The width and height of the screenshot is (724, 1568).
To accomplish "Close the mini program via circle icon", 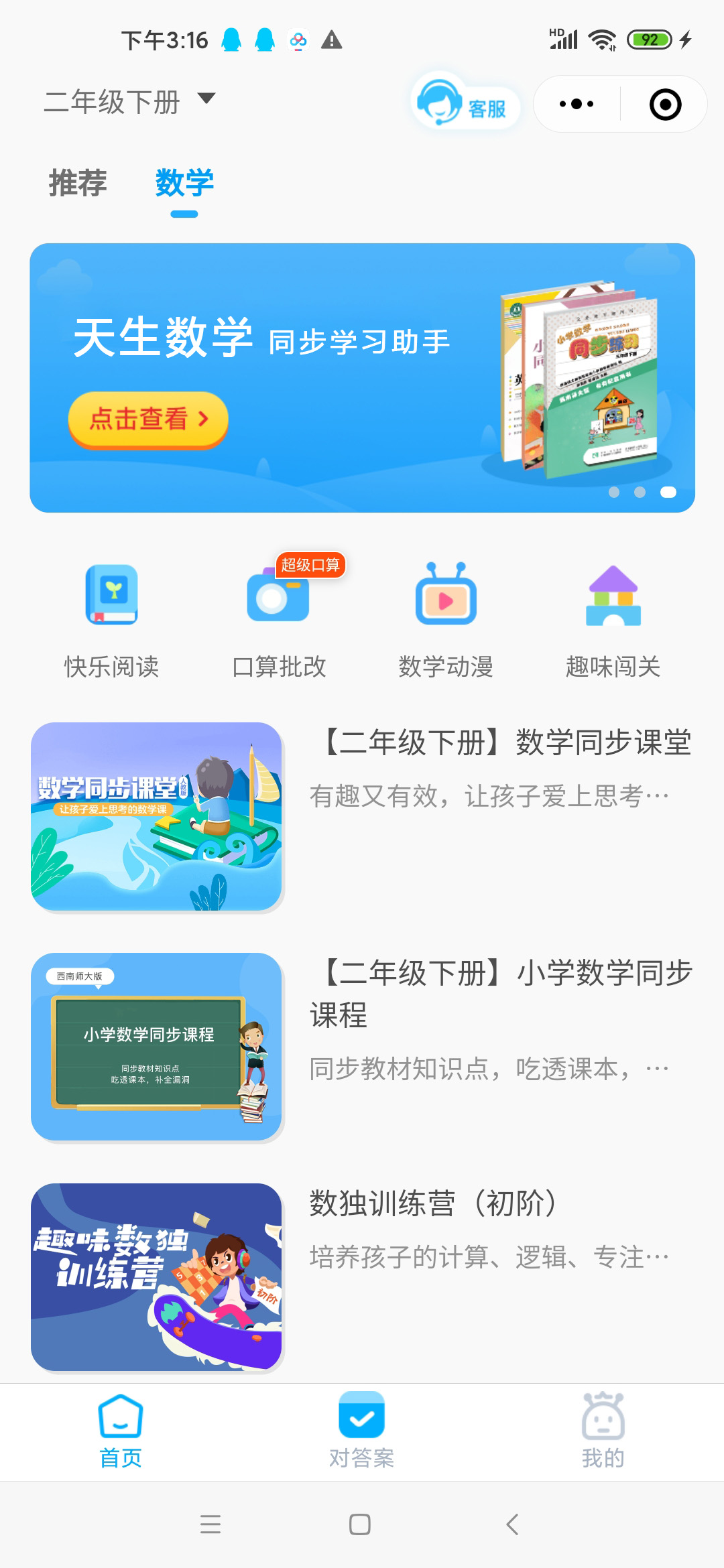I will [665, 104].
